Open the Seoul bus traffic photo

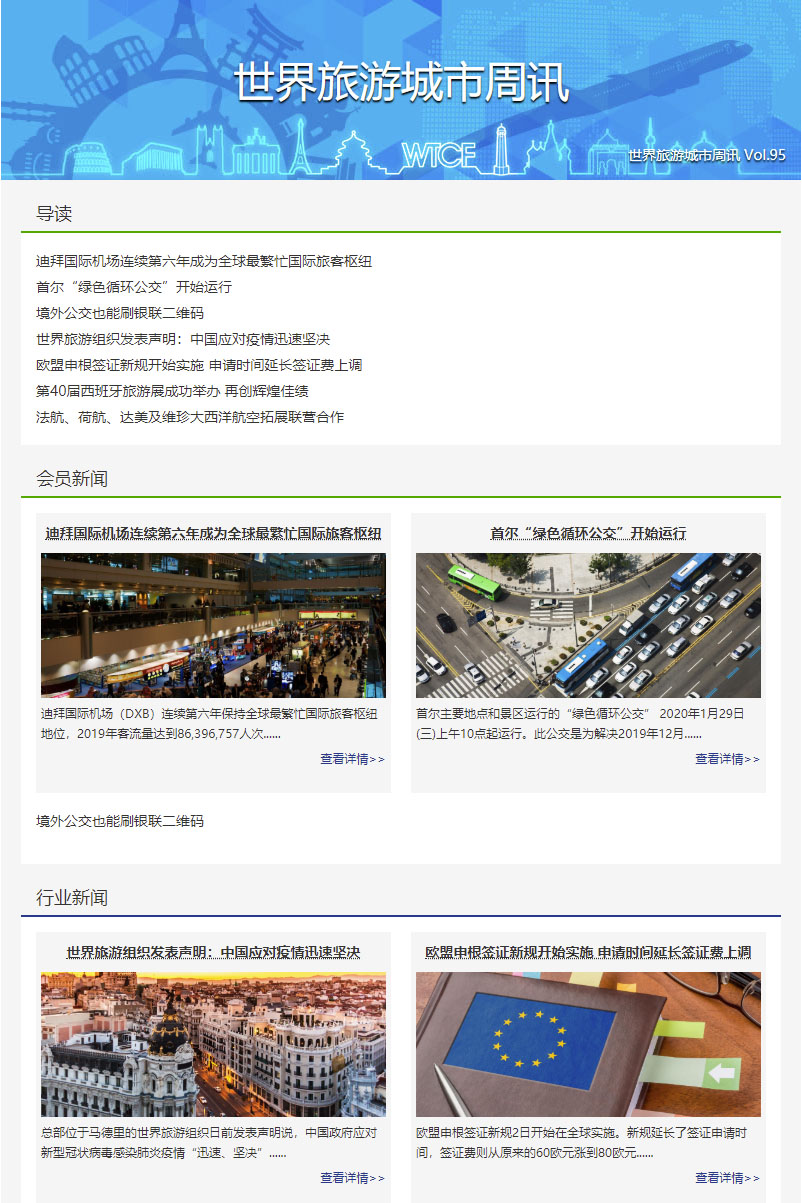(588, 625)
